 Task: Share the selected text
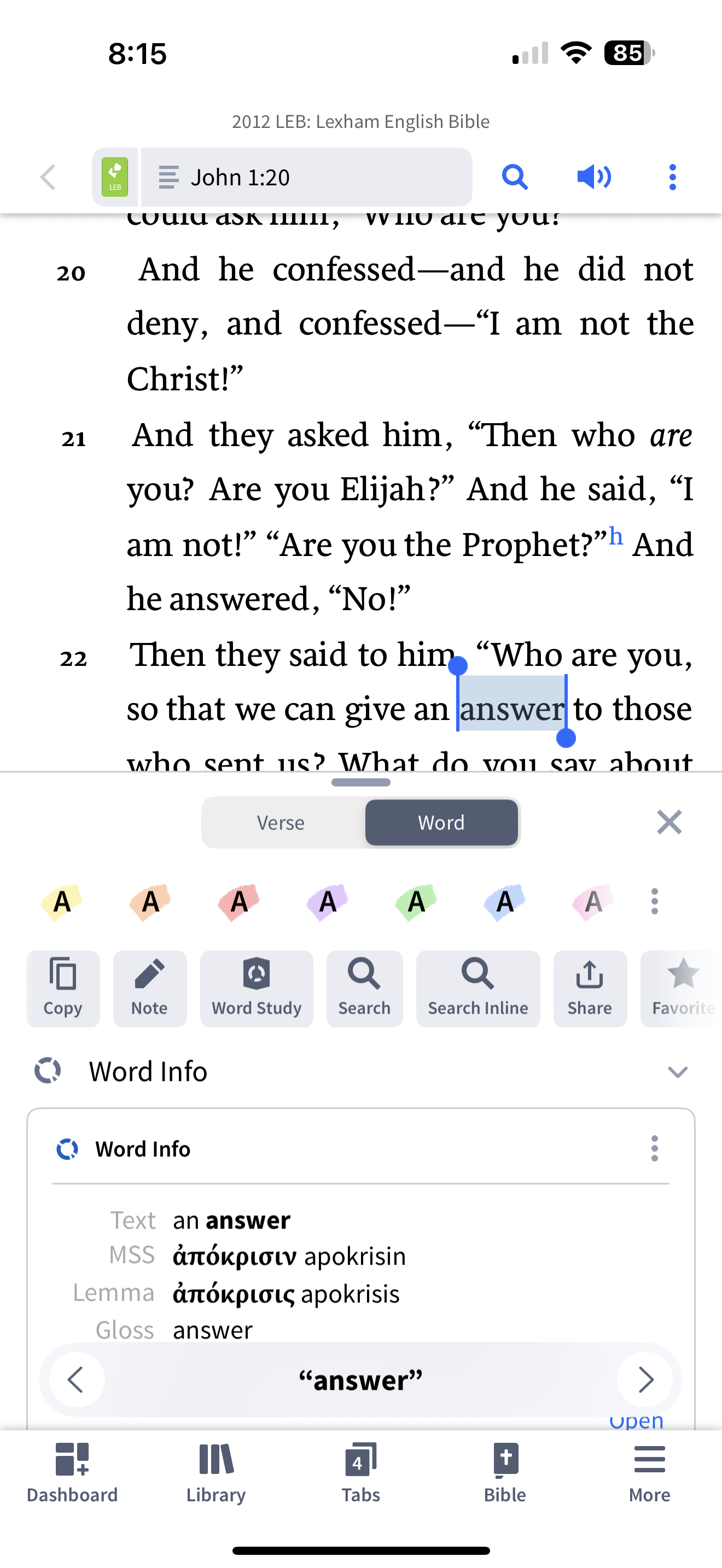(589, 988)
